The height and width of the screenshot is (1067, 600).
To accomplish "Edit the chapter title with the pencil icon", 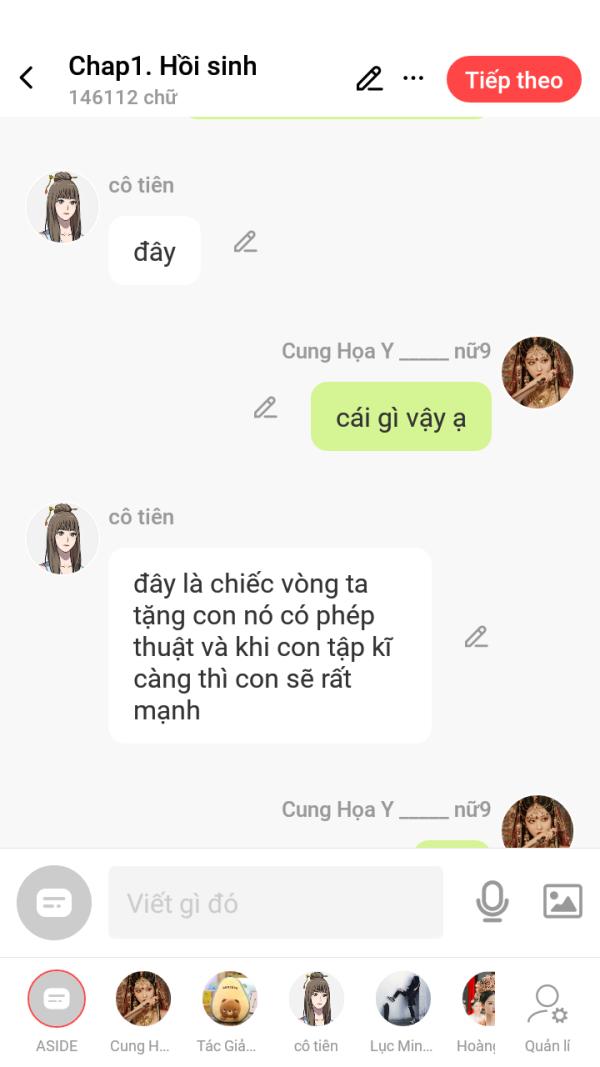I will tap(369, 79).
